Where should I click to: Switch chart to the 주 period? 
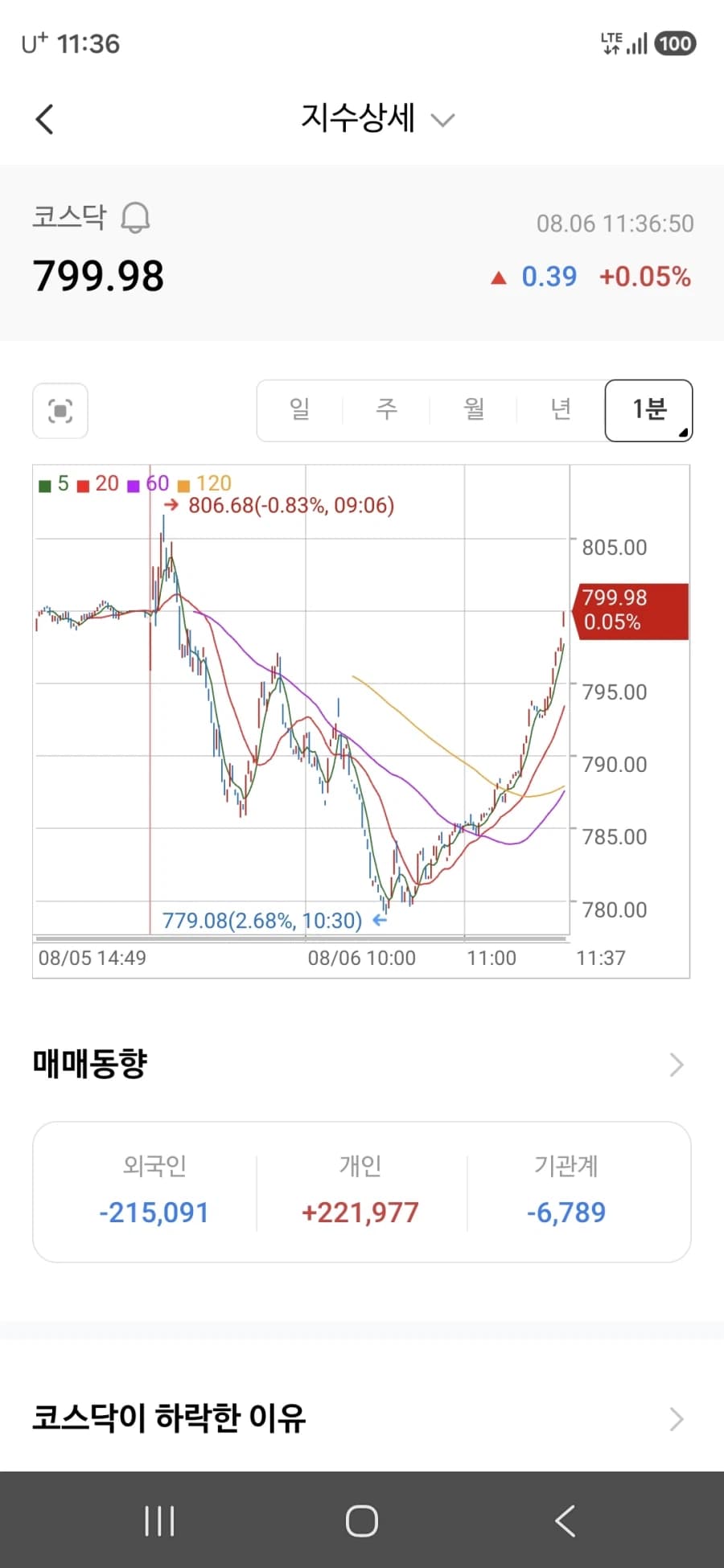387,410
